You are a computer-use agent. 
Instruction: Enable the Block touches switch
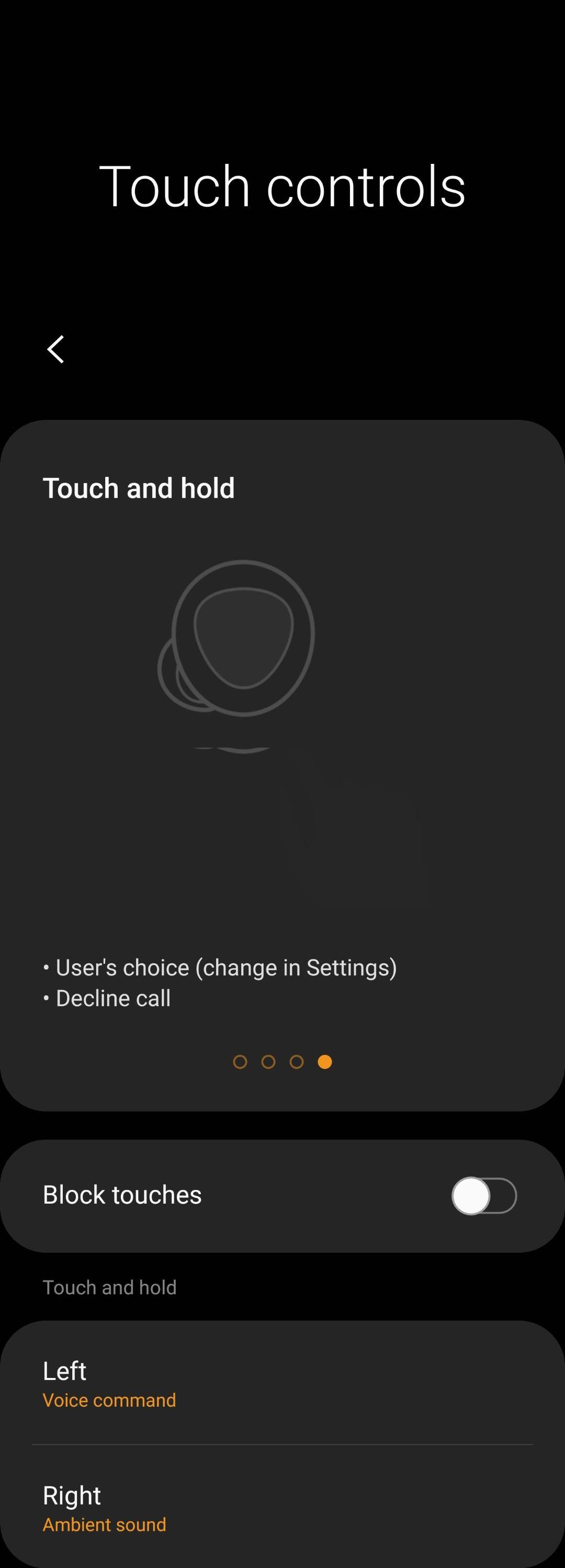(483, 1195)
